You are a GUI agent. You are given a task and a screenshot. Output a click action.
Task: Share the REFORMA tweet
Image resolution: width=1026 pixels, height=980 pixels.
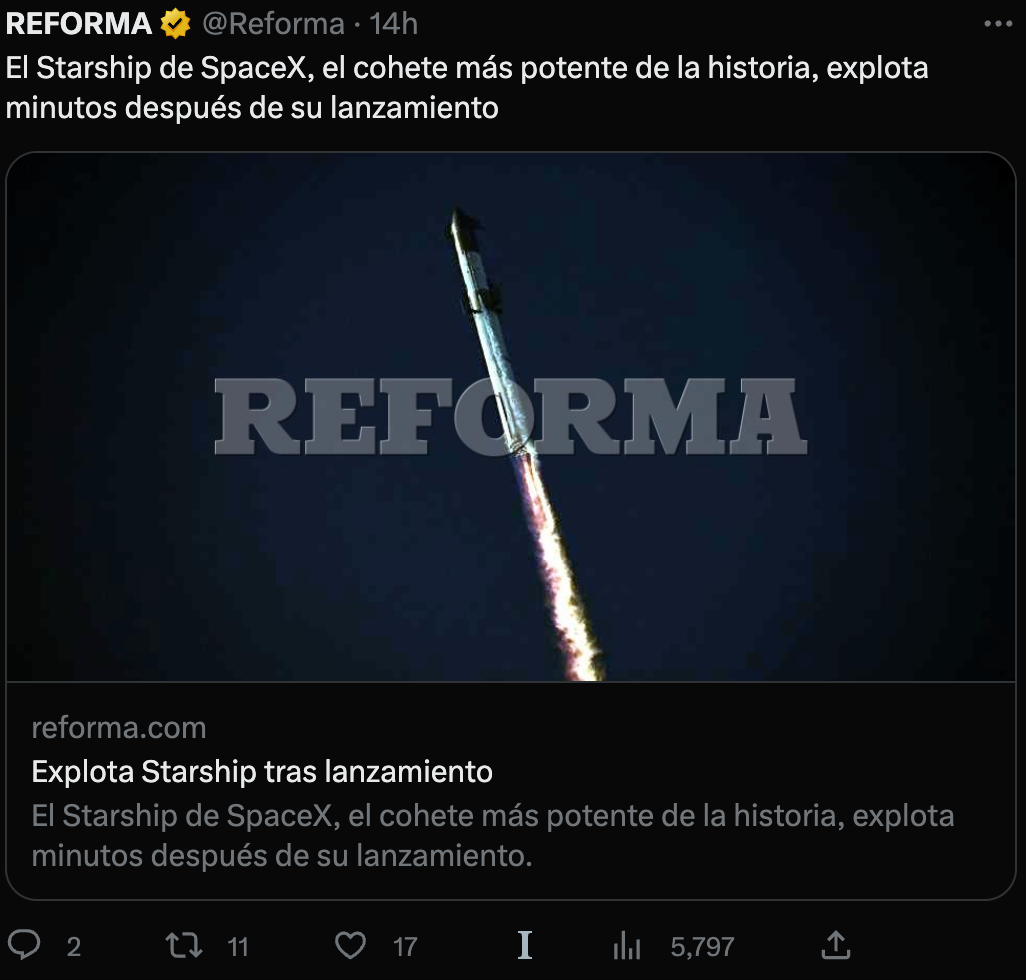835,944
